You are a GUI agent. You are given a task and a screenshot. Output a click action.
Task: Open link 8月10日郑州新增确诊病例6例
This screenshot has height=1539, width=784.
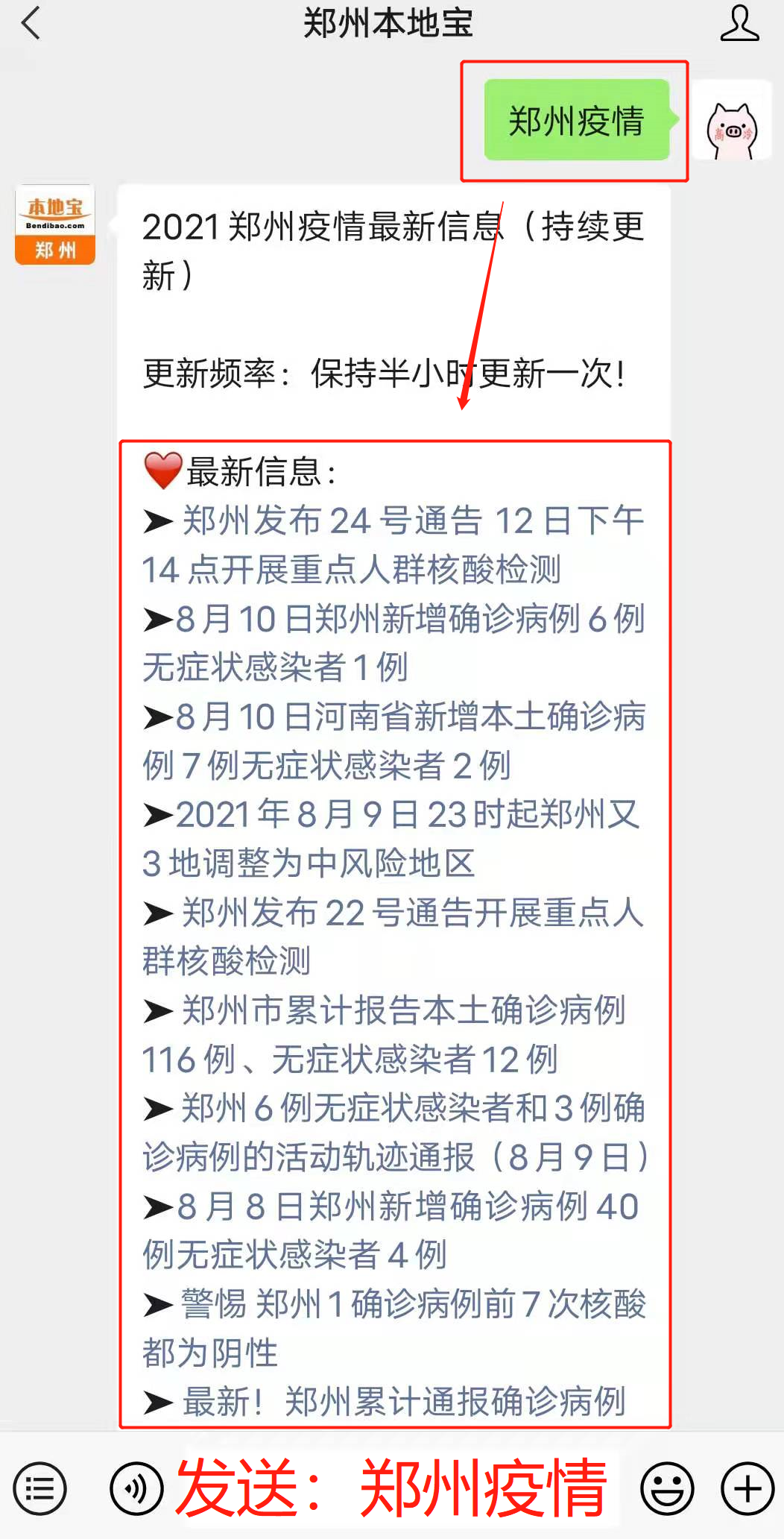(x=393, y=643)
